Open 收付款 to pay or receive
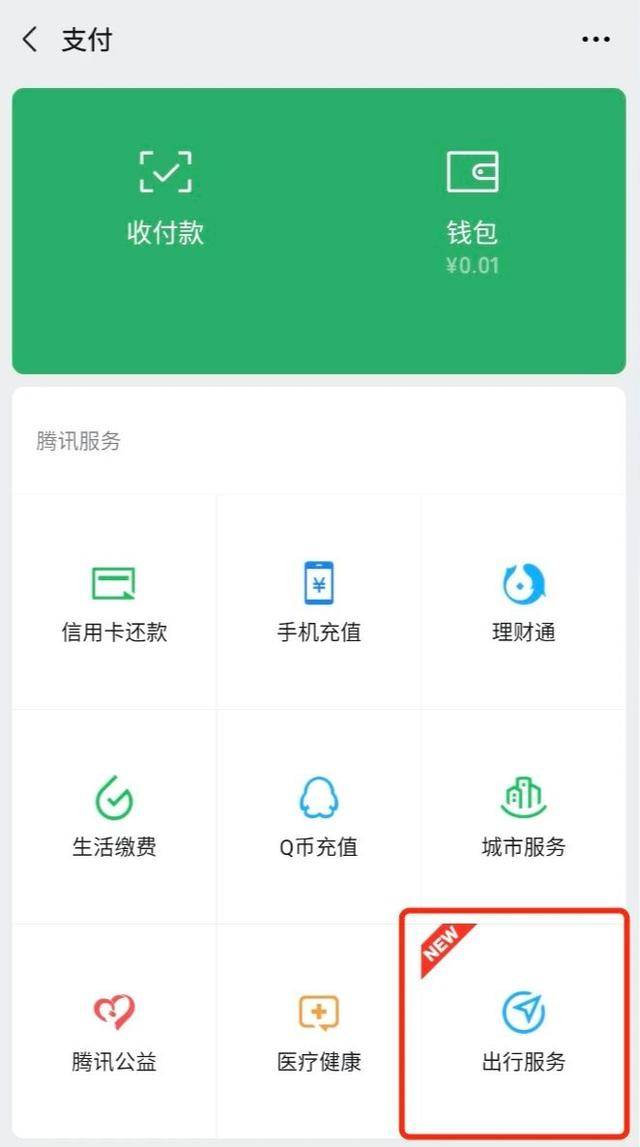 tap(165, 198)
